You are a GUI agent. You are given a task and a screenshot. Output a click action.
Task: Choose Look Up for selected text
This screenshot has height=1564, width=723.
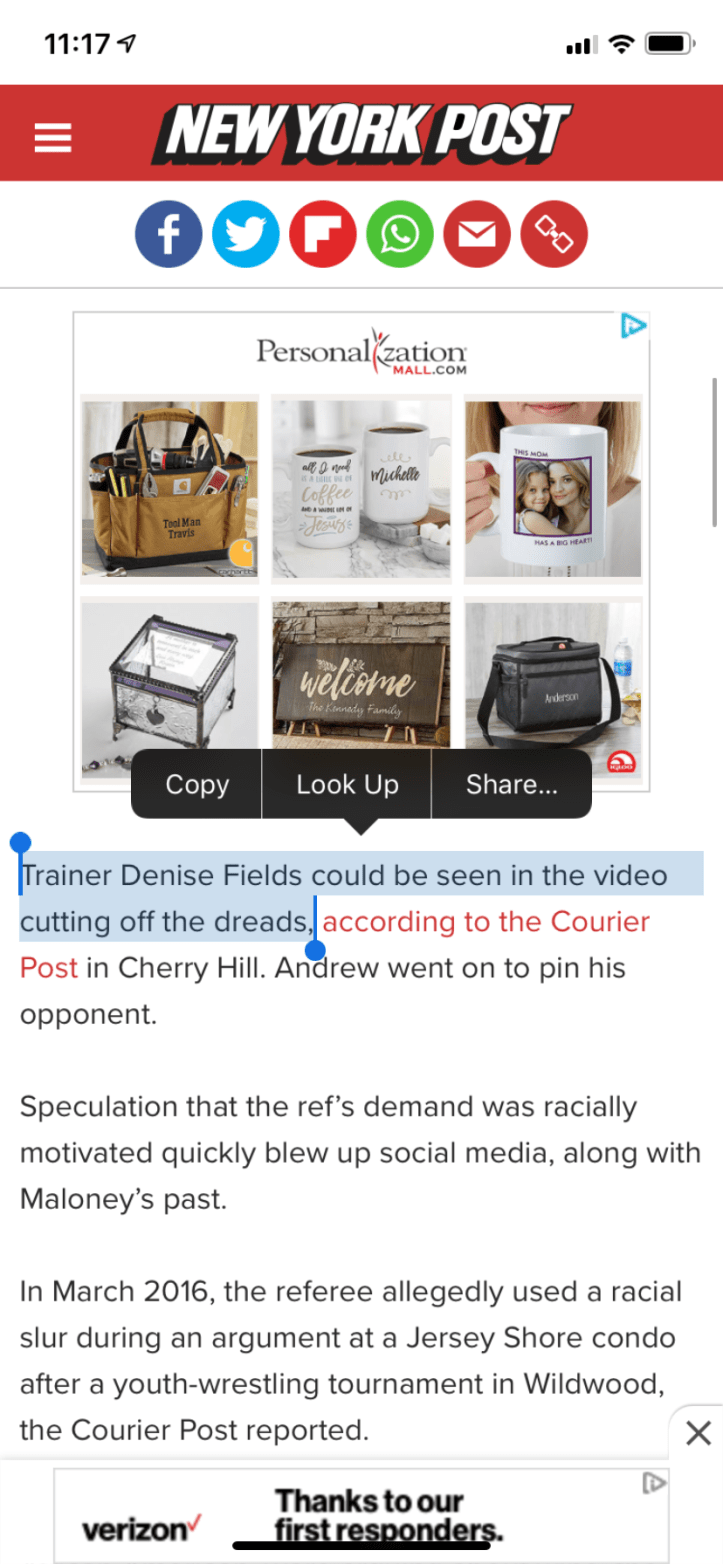click(347, 785)
